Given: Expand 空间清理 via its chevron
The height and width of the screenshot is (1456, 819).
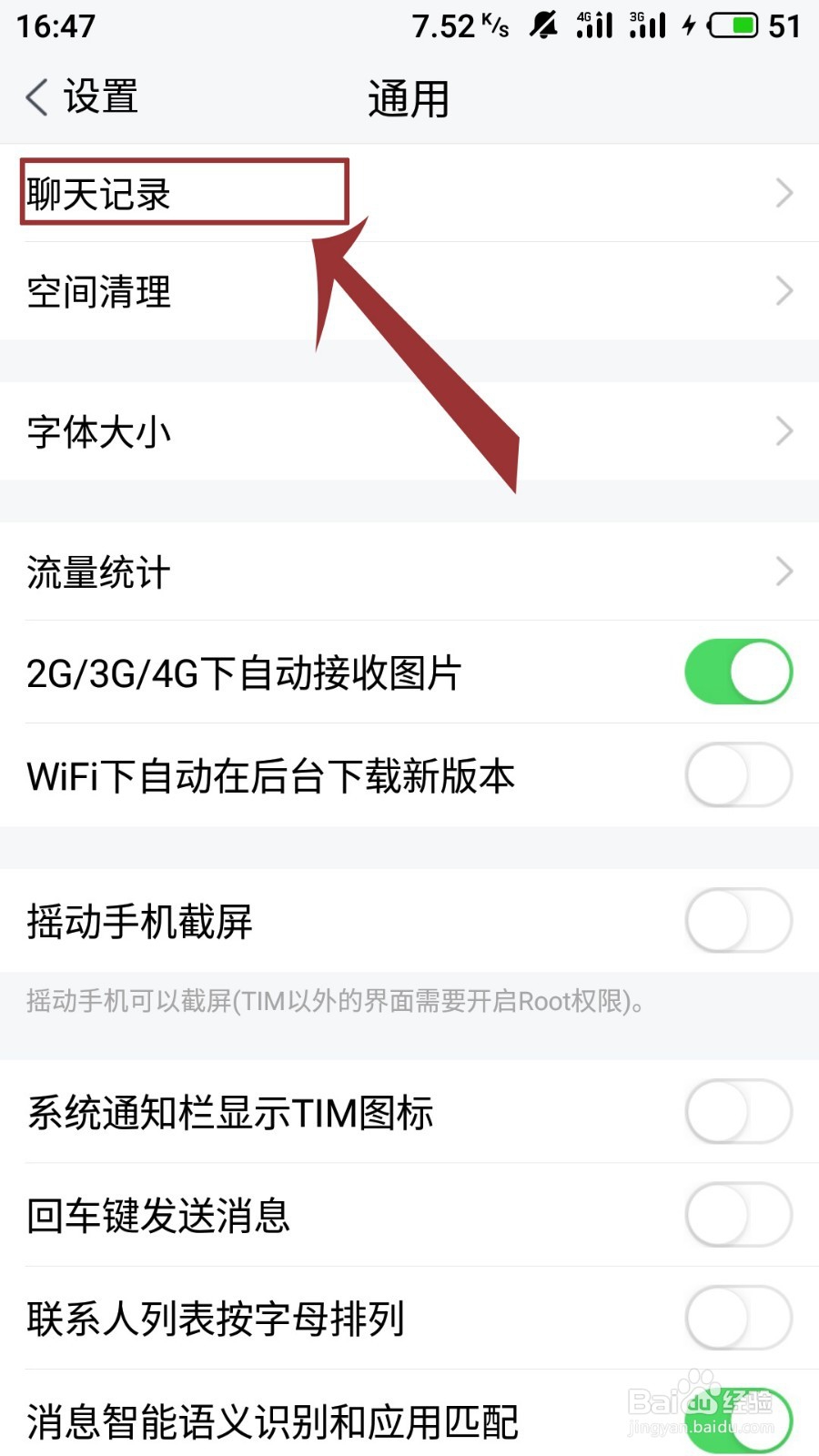Looking at the screenshot, I should coord(784,291).
